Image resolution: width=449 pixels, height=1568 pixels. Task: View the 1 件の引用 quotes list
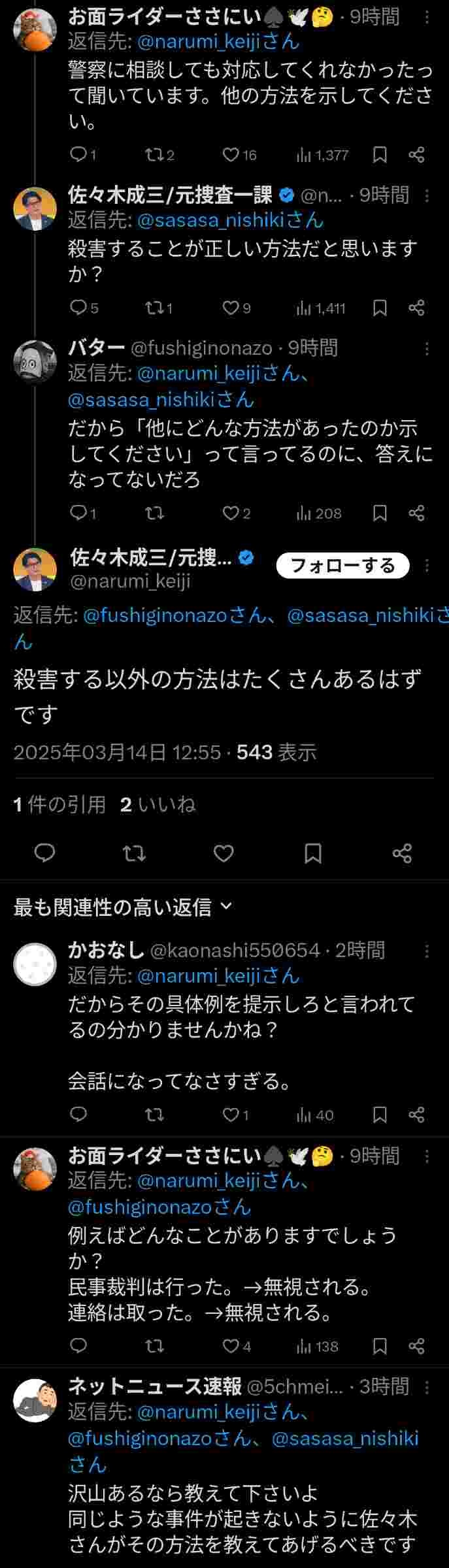[59, 805]
